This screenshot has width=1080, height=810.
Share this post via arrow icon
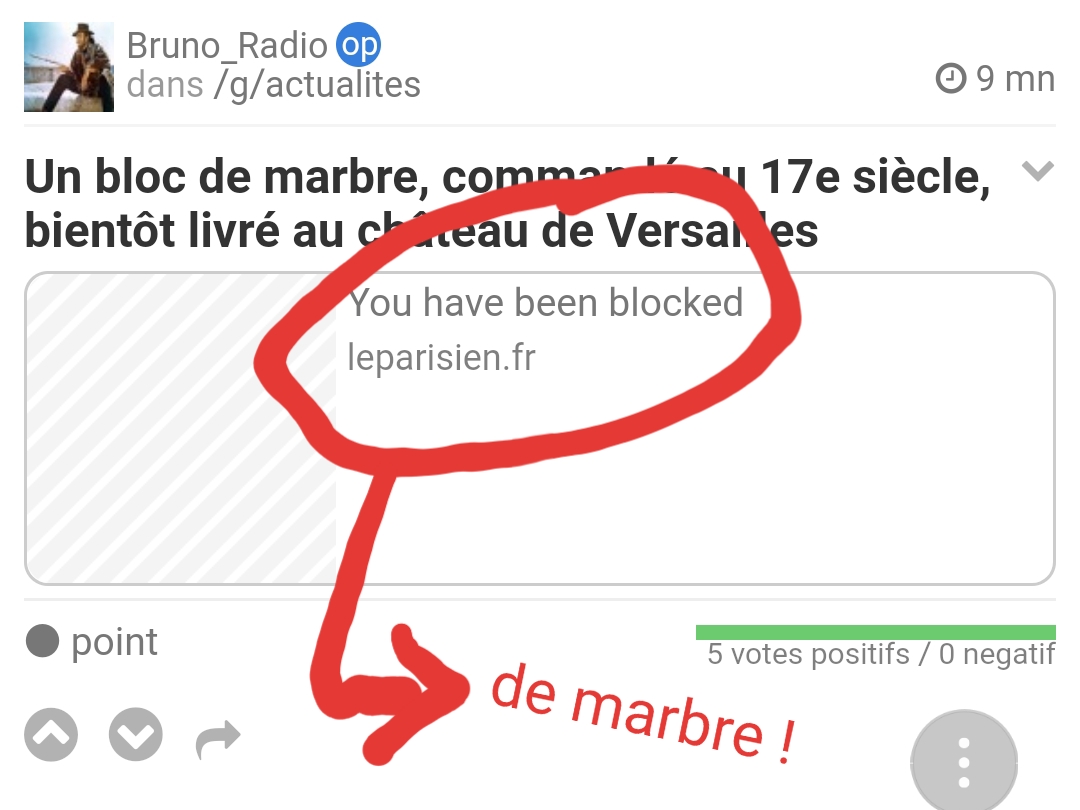(218, 739)
